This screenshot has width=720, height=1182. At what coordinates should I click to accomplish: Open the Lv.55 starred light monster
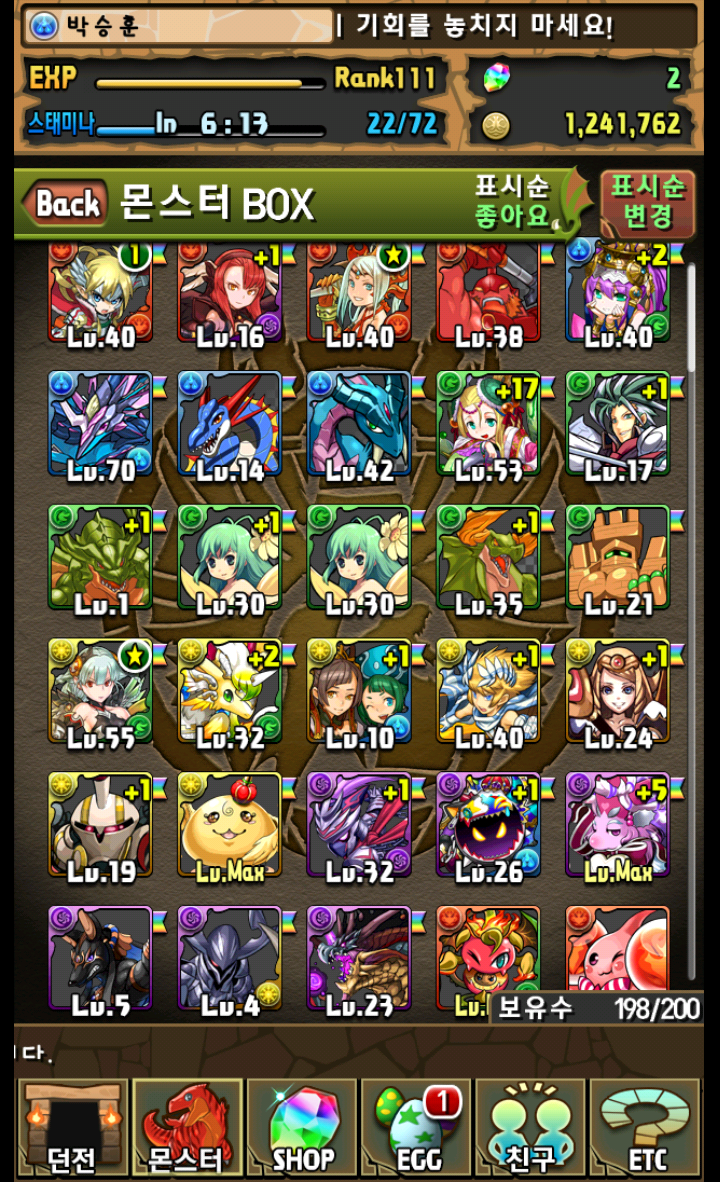click(x=100, y=692)
